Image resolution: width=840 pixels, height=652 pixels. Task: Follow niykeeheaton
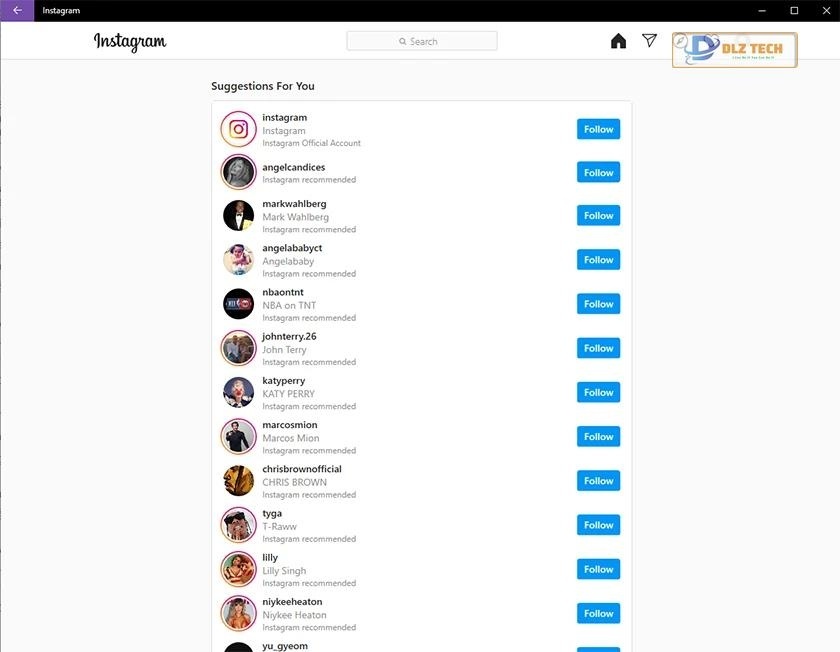pyautogui.click(x=598, y=613)
